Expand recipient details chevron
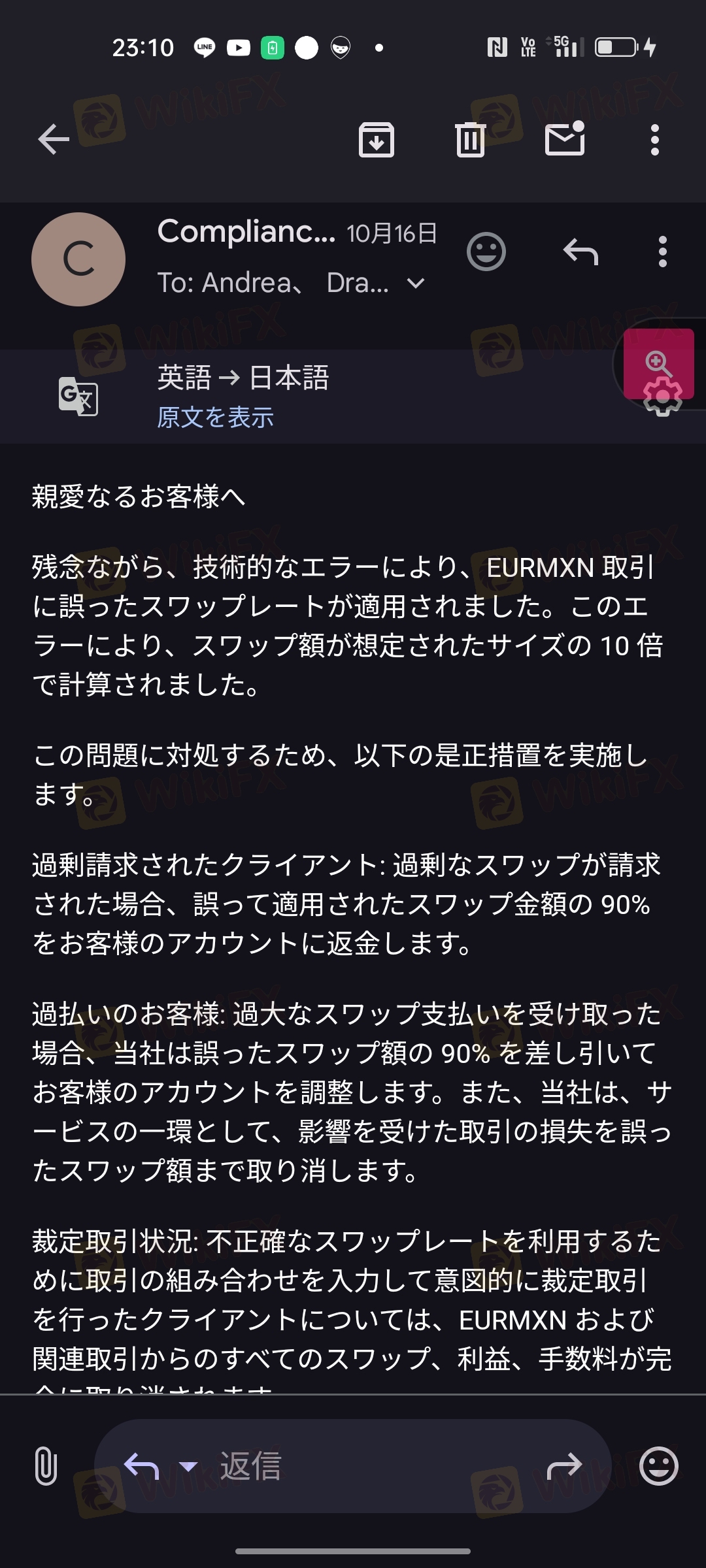The width and height of the screenshot is (706, 1568). point(416,284)
